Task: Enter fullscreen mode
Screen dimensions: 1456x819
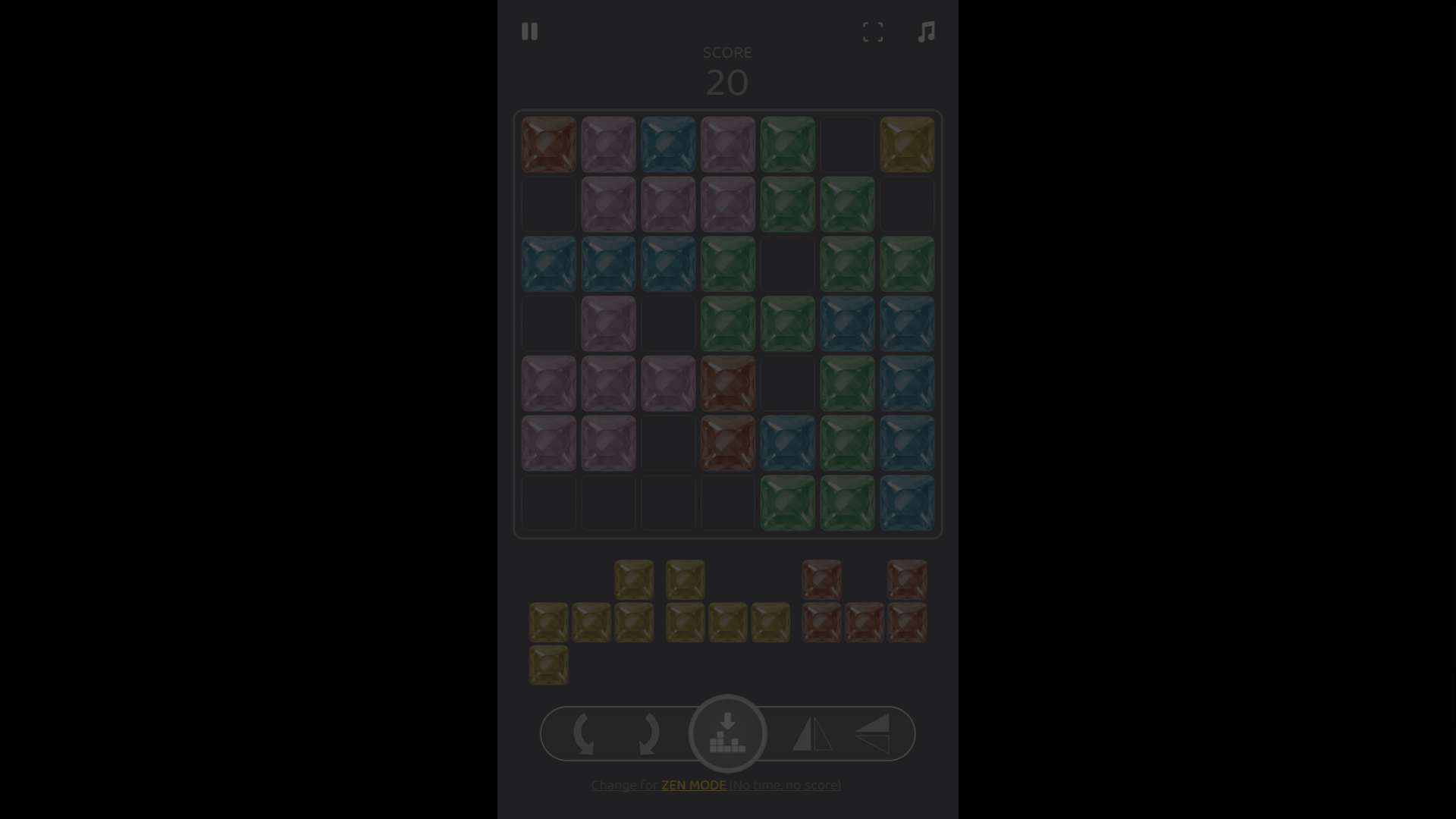Action: [x=873, y=31]
